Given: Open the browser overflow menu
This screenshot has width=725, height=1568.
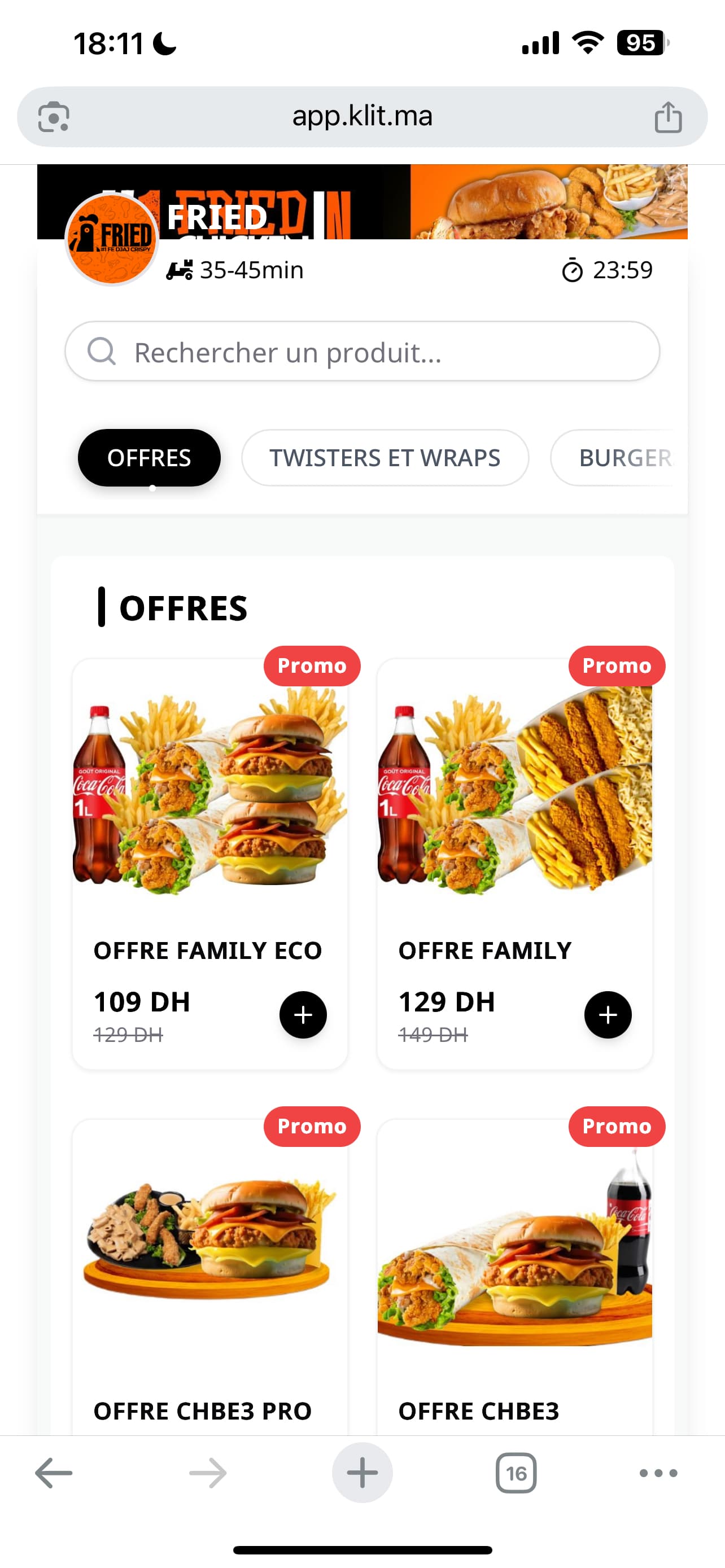Looking at the screenshot, I should click(x=658, y=1473).
